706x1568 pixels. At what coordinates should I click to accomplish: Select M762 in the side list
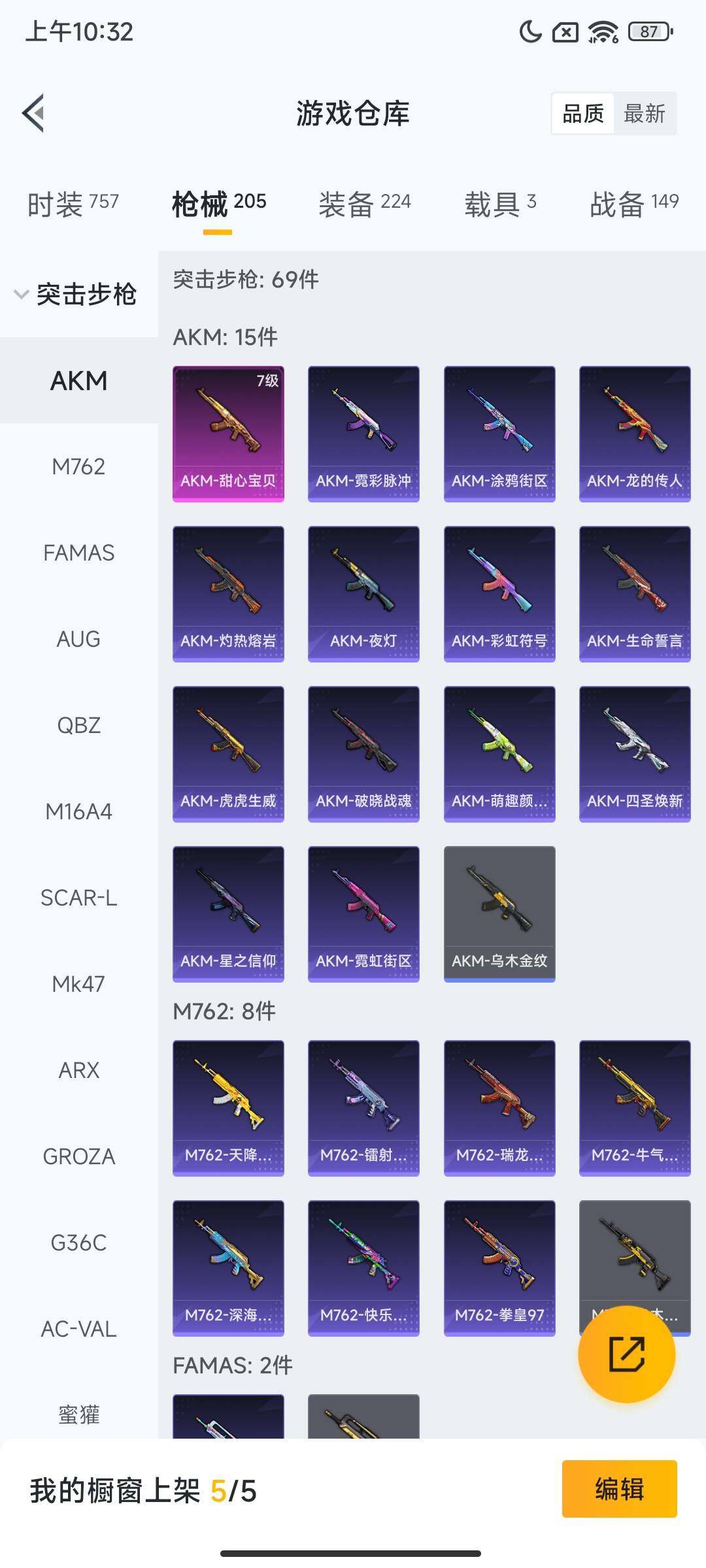78,466
